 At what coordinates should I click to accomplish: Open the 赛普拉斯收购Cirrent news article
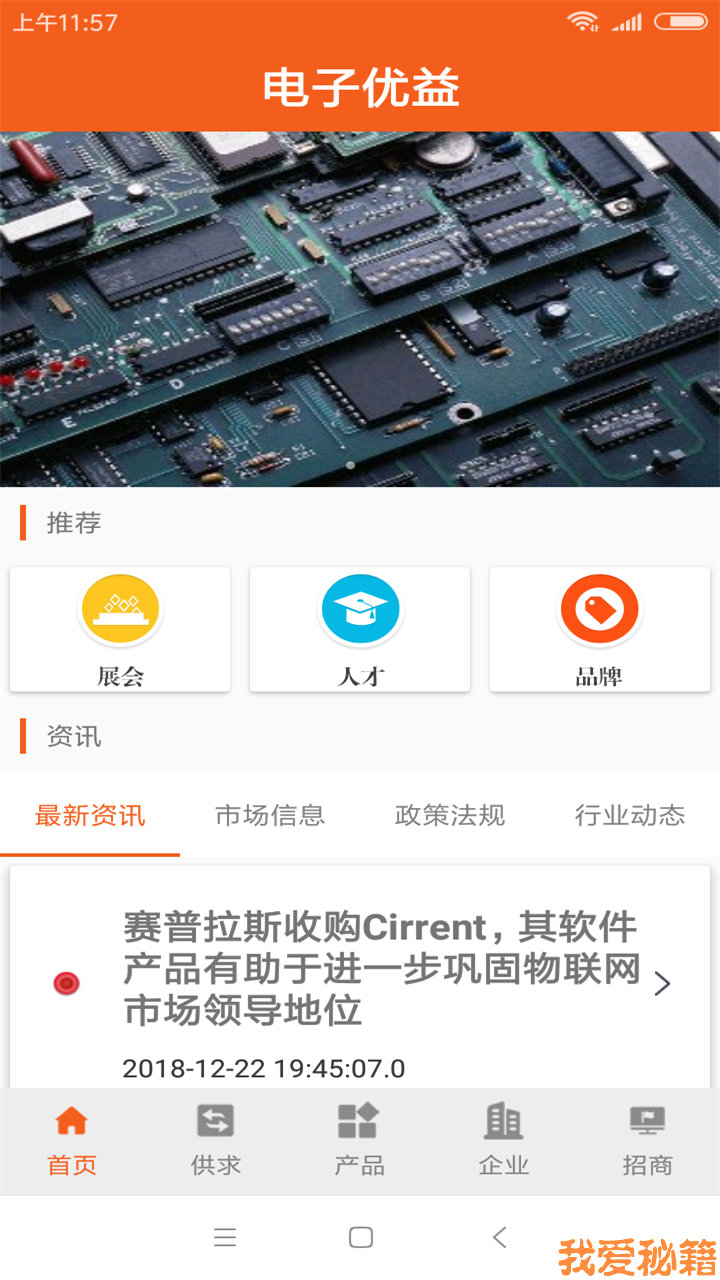380,970
